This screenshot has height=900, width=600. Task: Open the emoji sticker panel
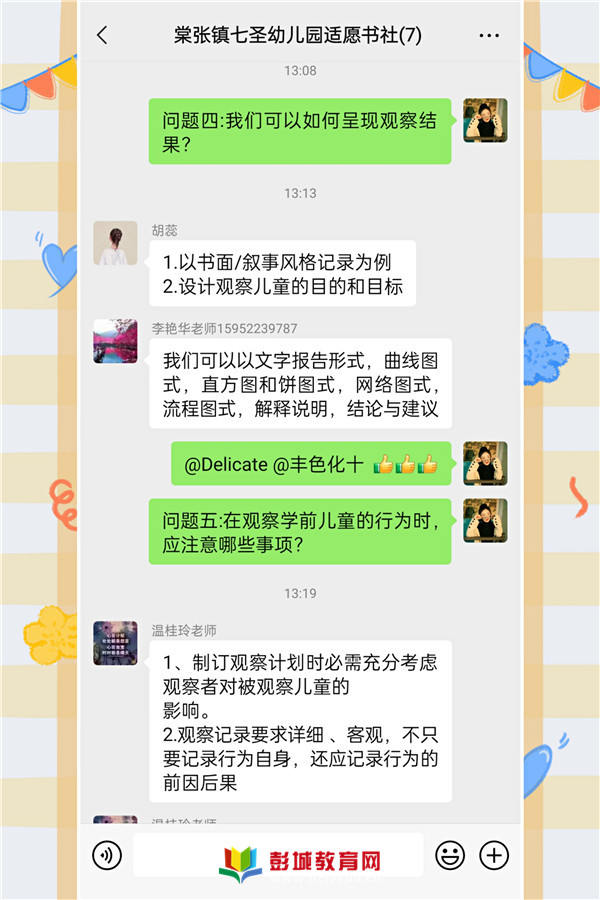(450, 855)
